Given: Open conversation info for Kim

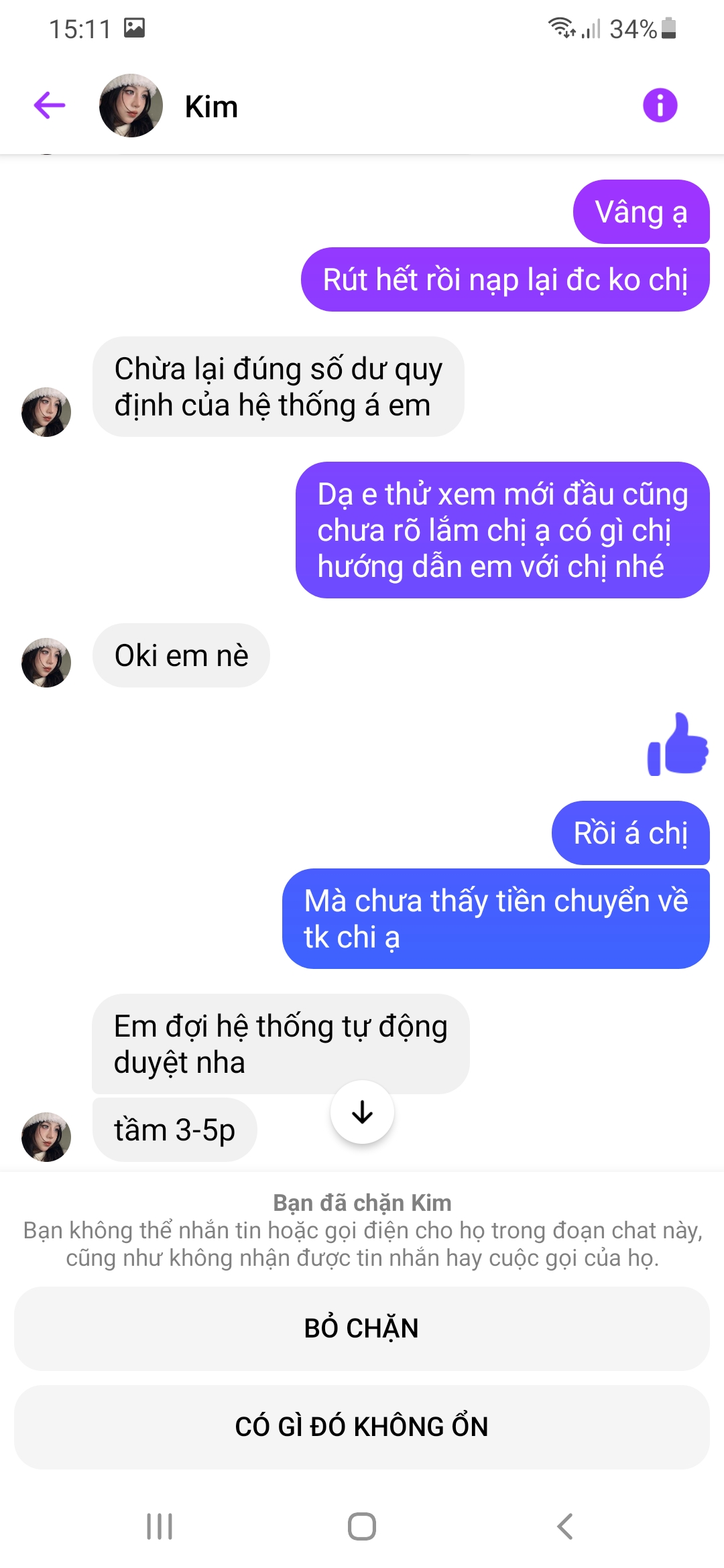Looking at the screenshot, I should 660,105.
